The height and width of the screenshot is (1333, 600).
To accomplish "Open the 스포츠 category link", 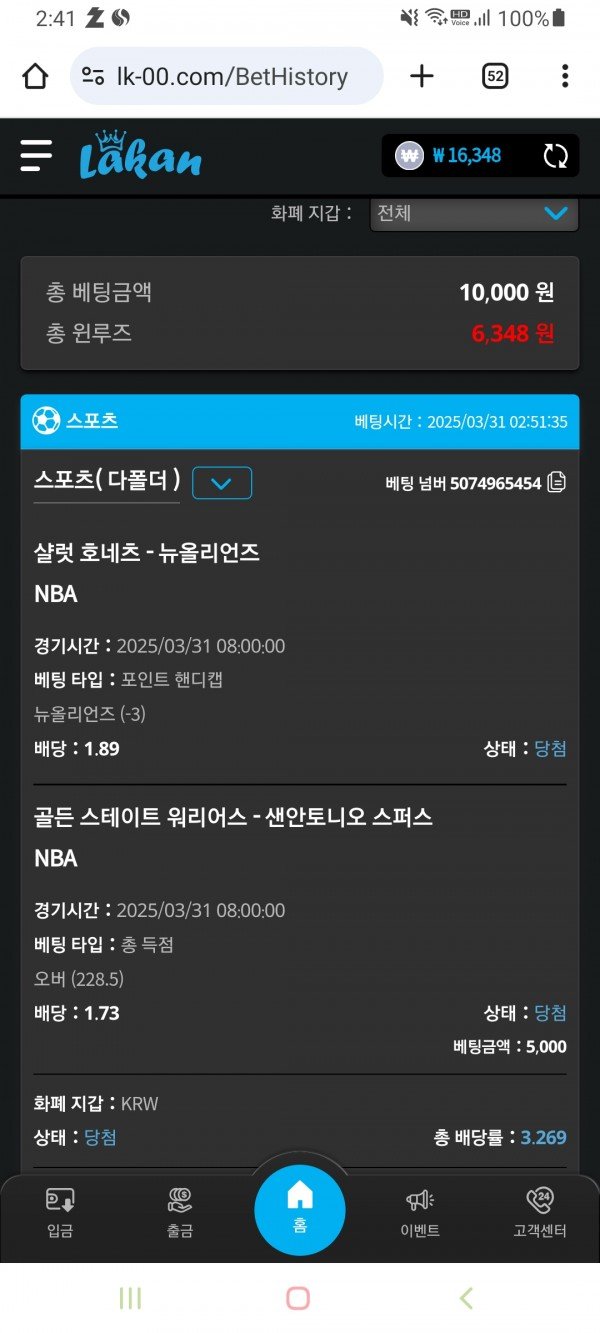I will click(92, 421).
